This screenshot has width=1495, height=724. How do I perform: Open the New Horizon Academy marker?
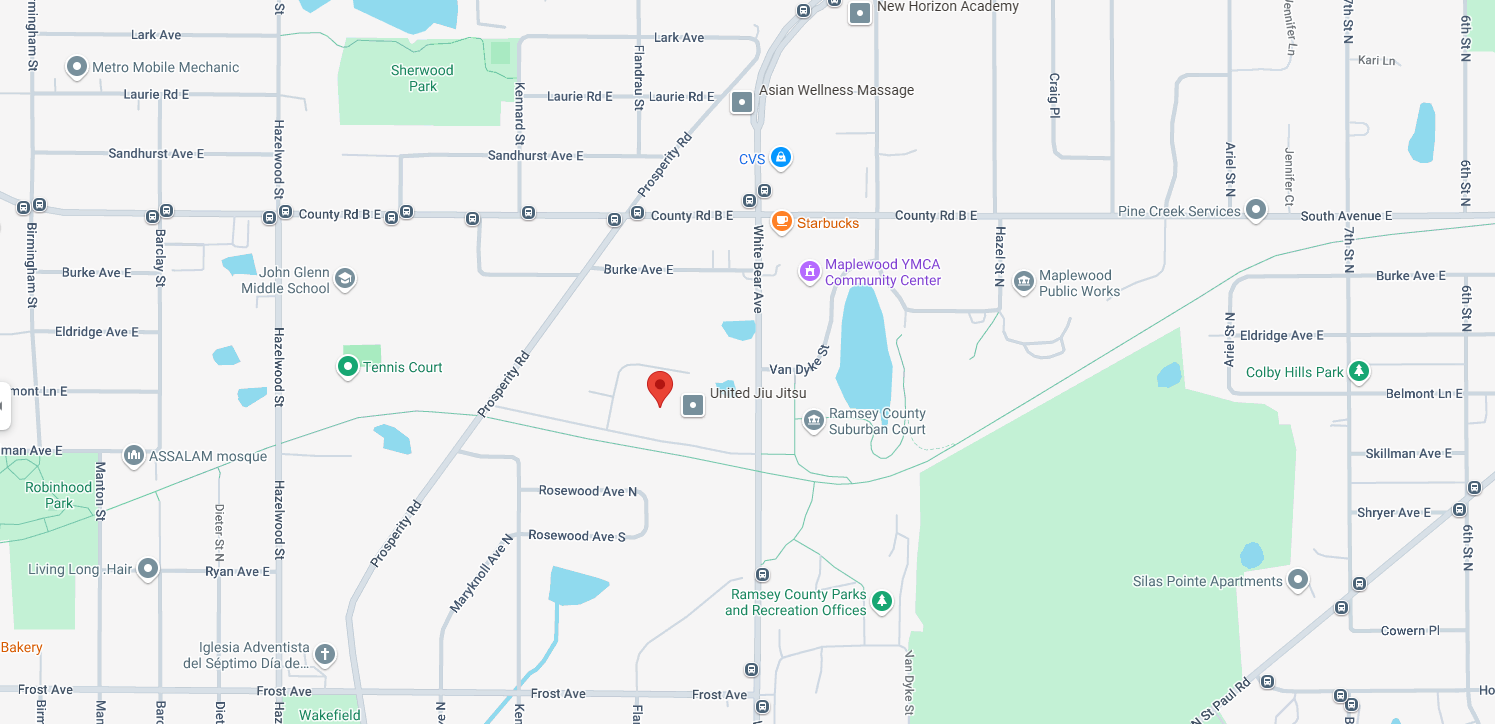[x=859, y=13]
